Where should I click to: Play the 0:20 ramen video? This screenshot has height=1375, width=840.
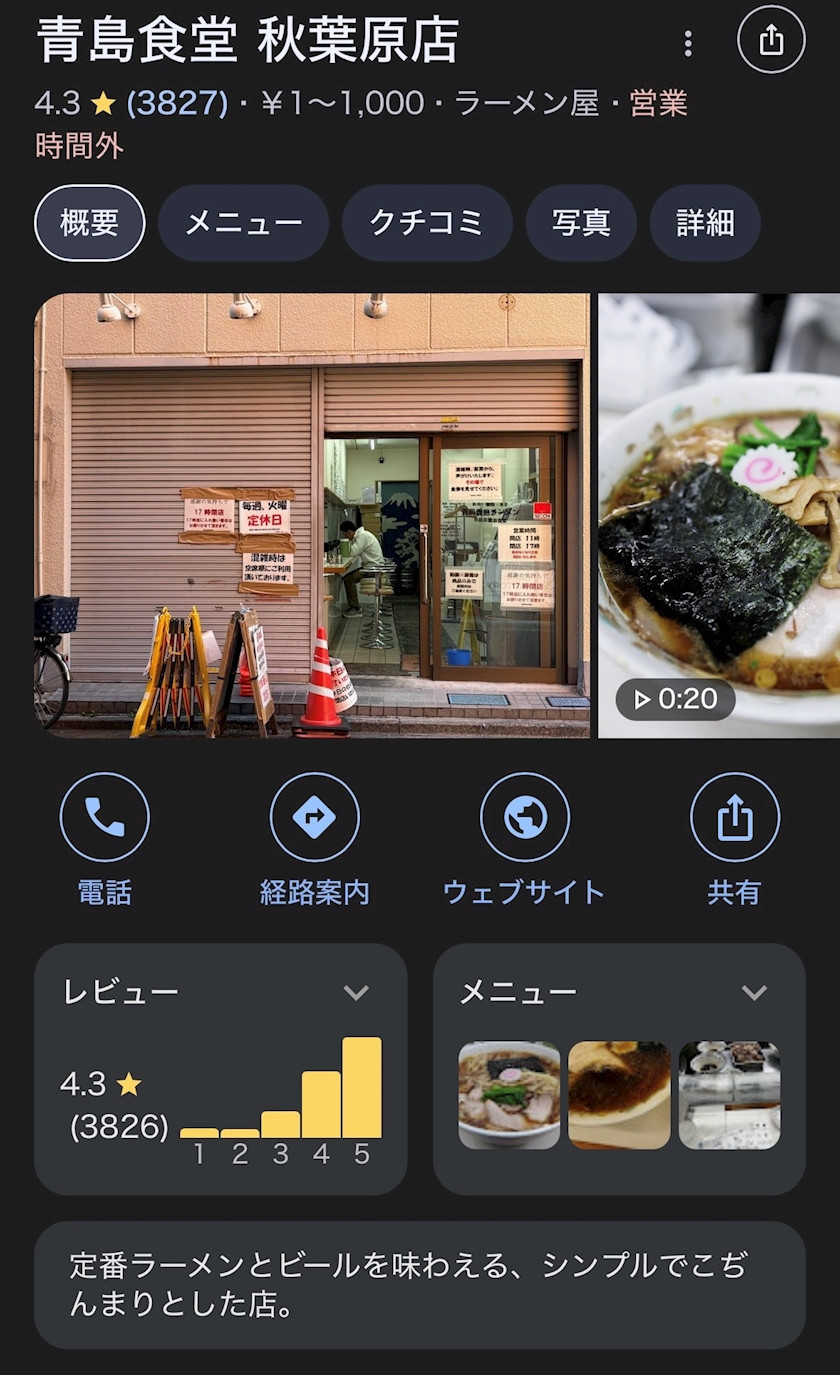[719, 515]
